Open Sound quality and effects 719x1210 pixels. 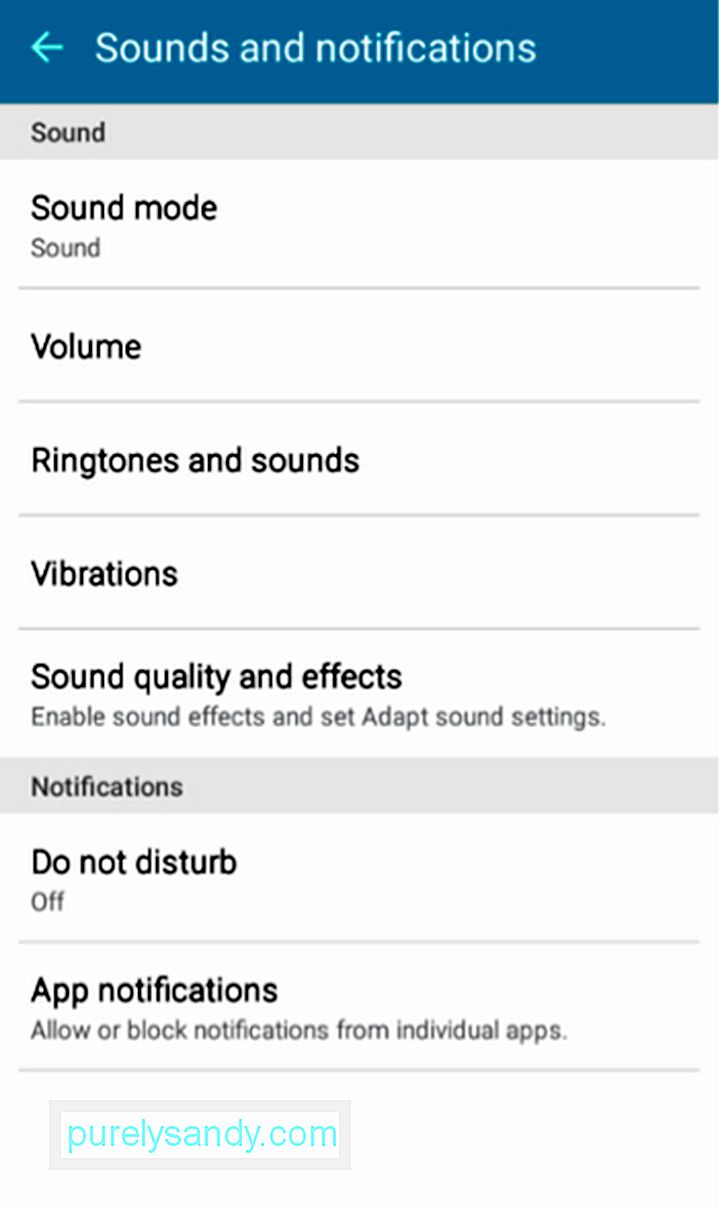click(359, 693)
